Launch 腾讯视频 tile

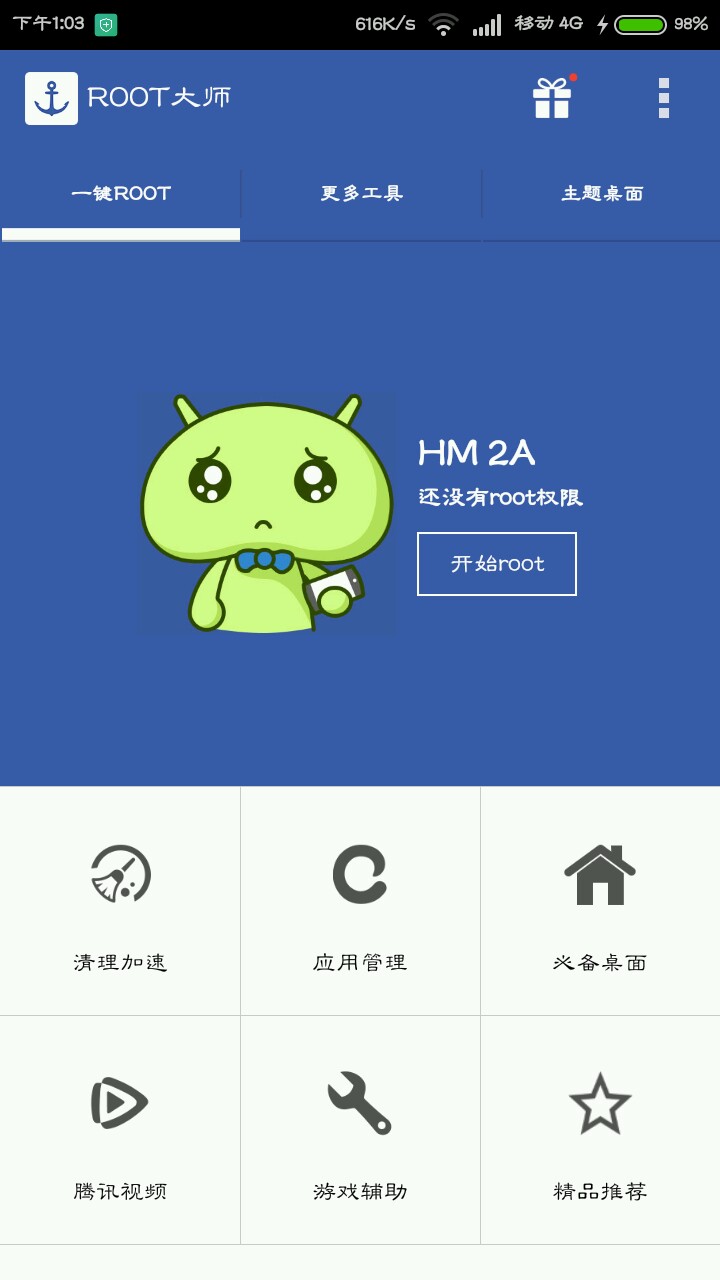(120, 1130)
